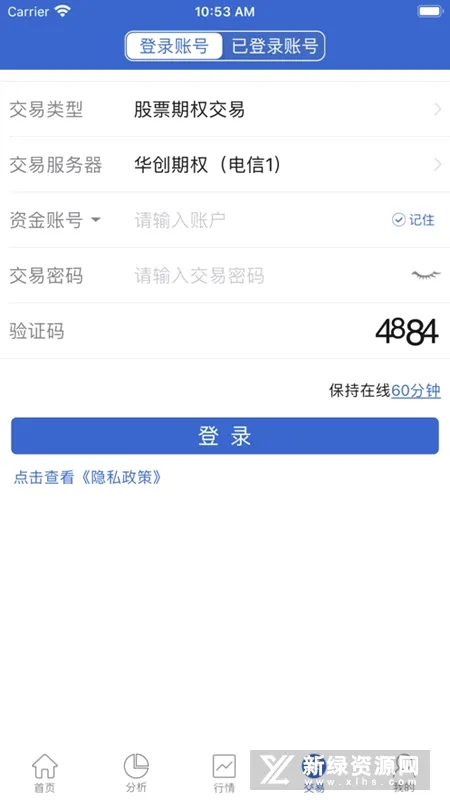This screenshot has height=800, width=450.
Task: Focus the 请输入交易密码 password field
Action: click(265, 276)
